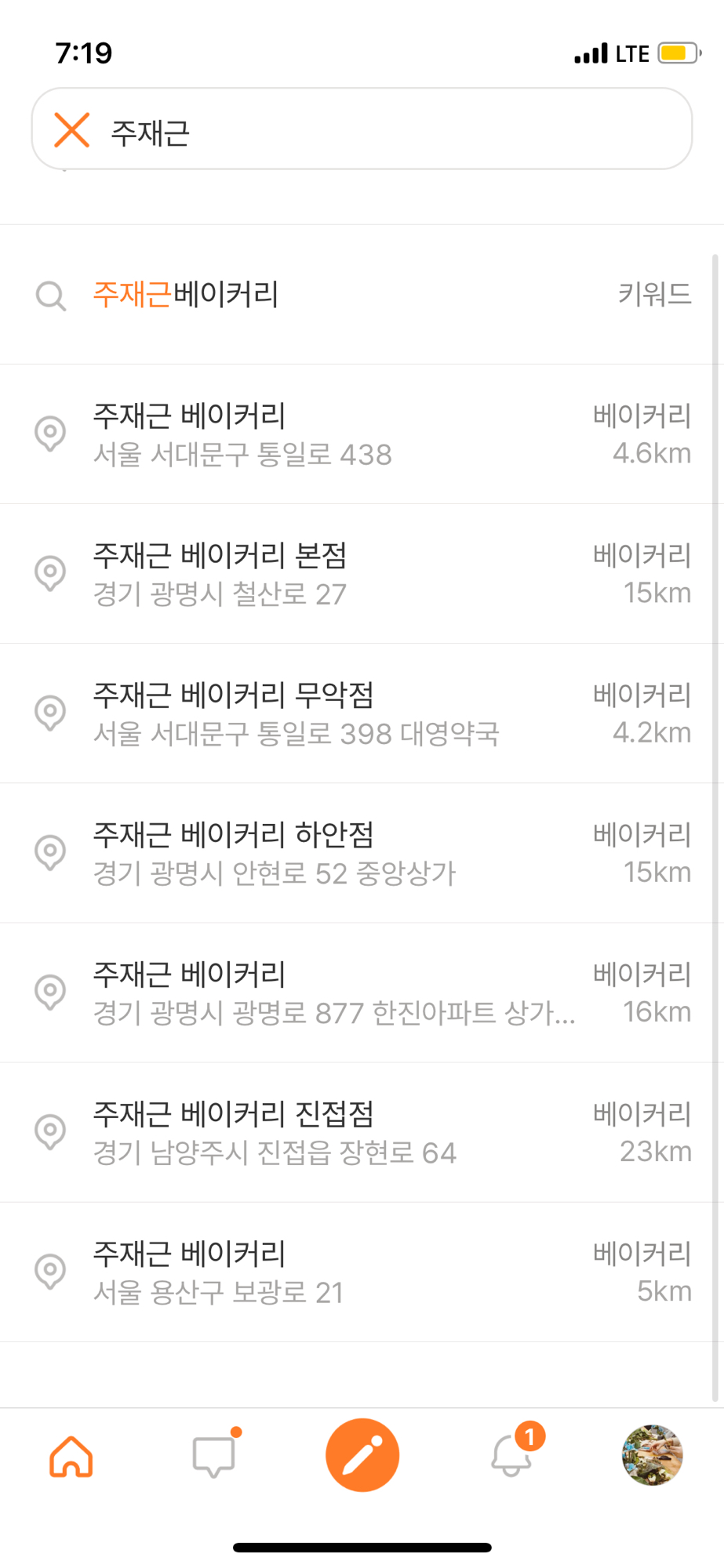Open the profile picture tab
The width and height of the screenshot is (724, 1568).
coord(652,1455)
